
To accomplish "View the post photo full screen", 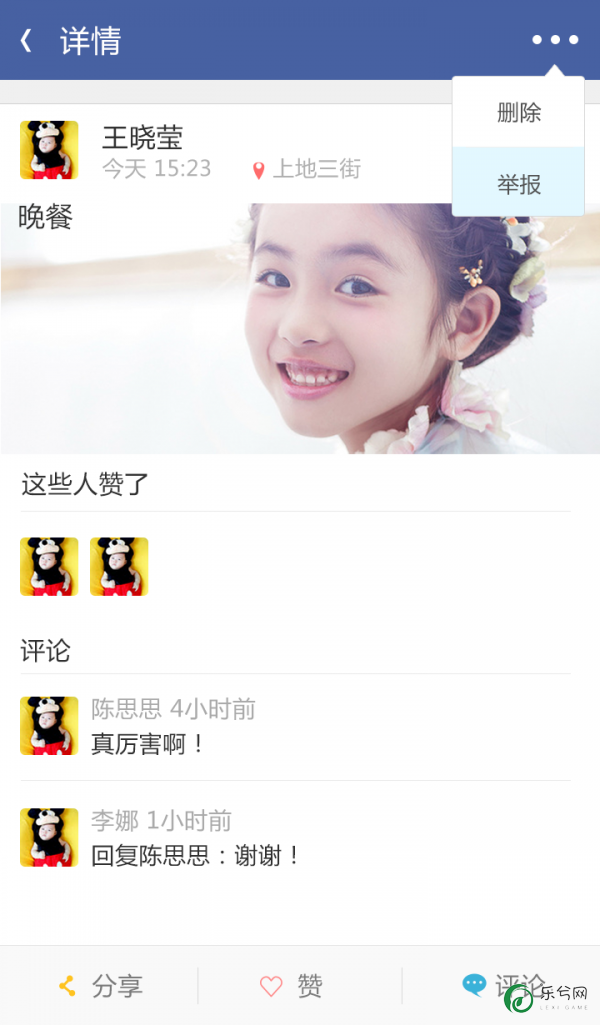I will coord(300,329).
